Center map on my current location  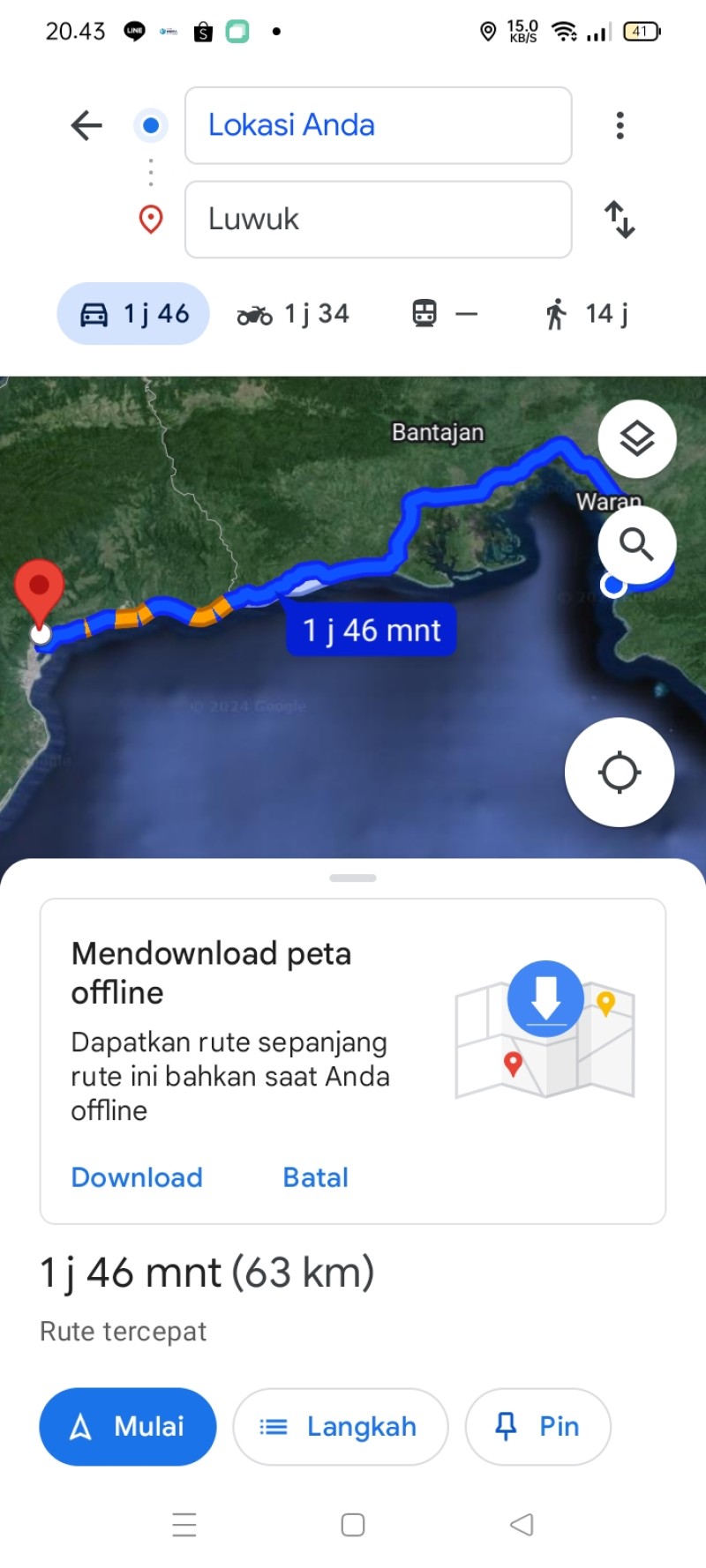(620, 773)
